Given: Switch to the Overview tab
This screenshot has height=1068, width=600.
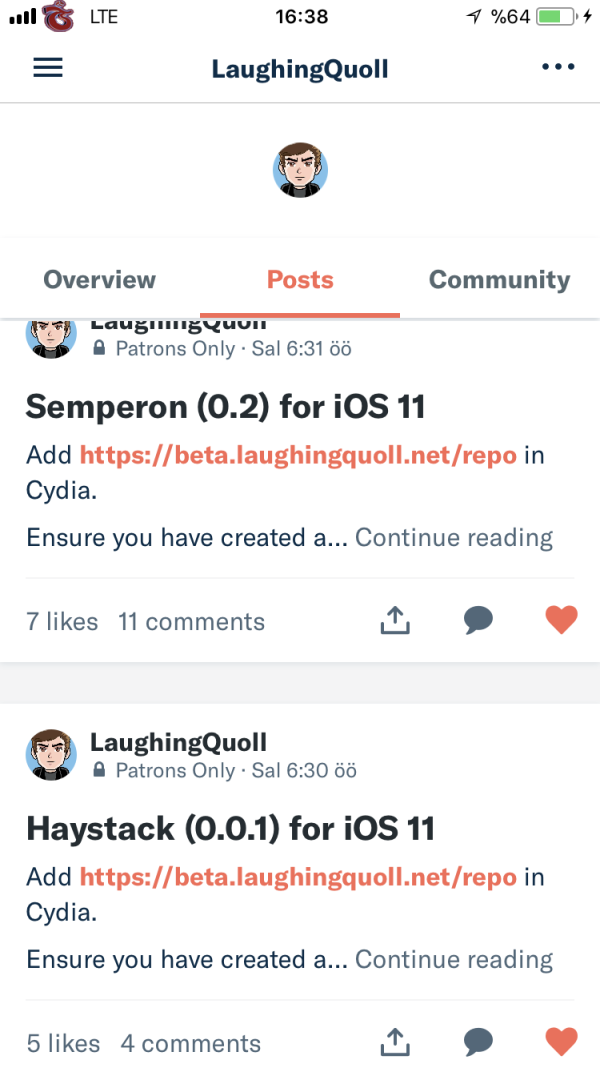Looking at the screenshot, I should click(x=100, y=280).
